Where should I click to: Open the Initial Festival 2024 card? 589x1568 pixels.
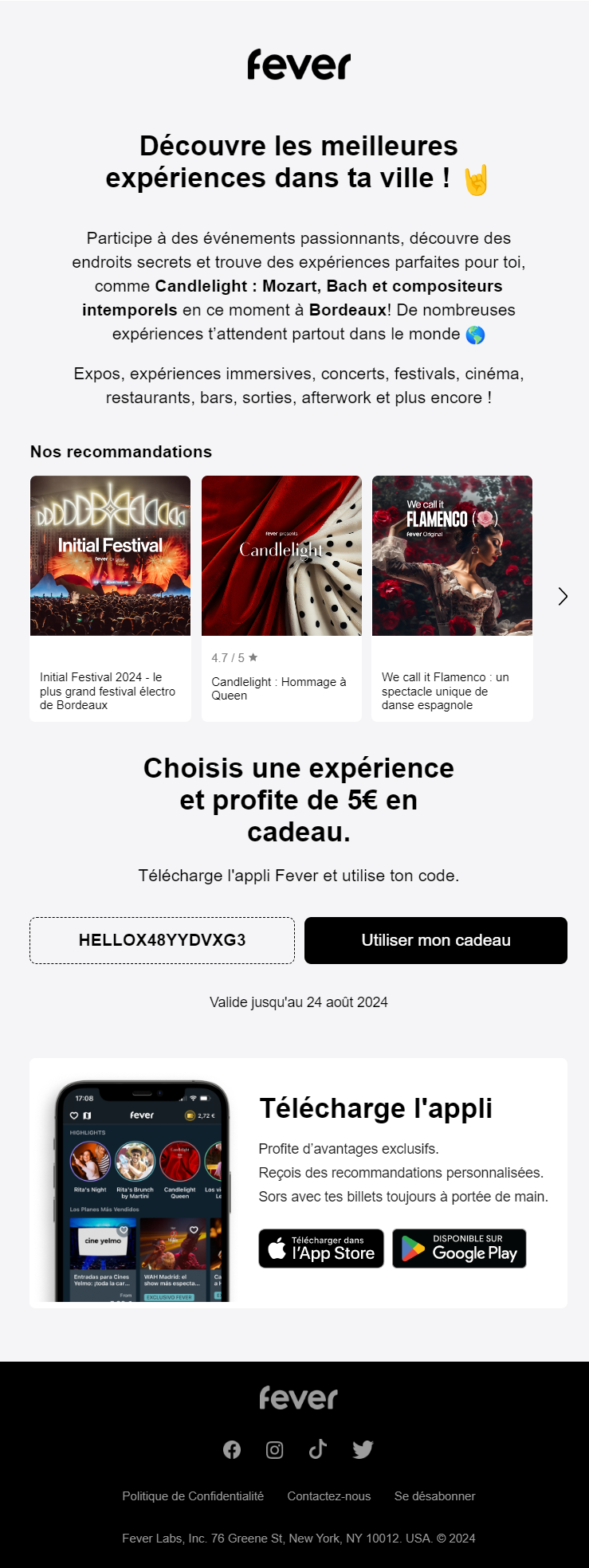(110, 598)
